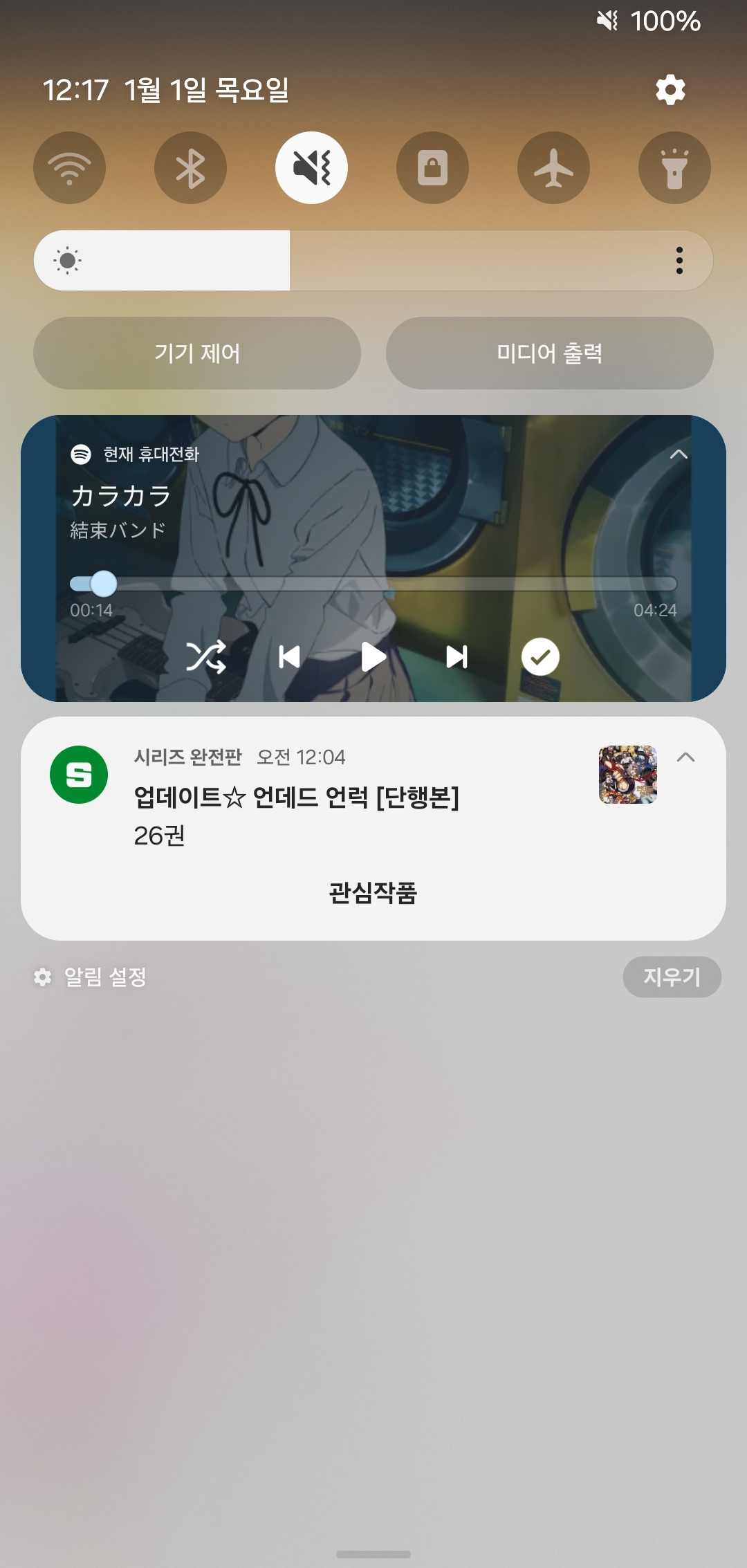Image resolution: width=747 pixels, height=1568 pixels.
Task: Open brightness options three-dot menu
Action: pyautogui.click(x=679, y=261)
